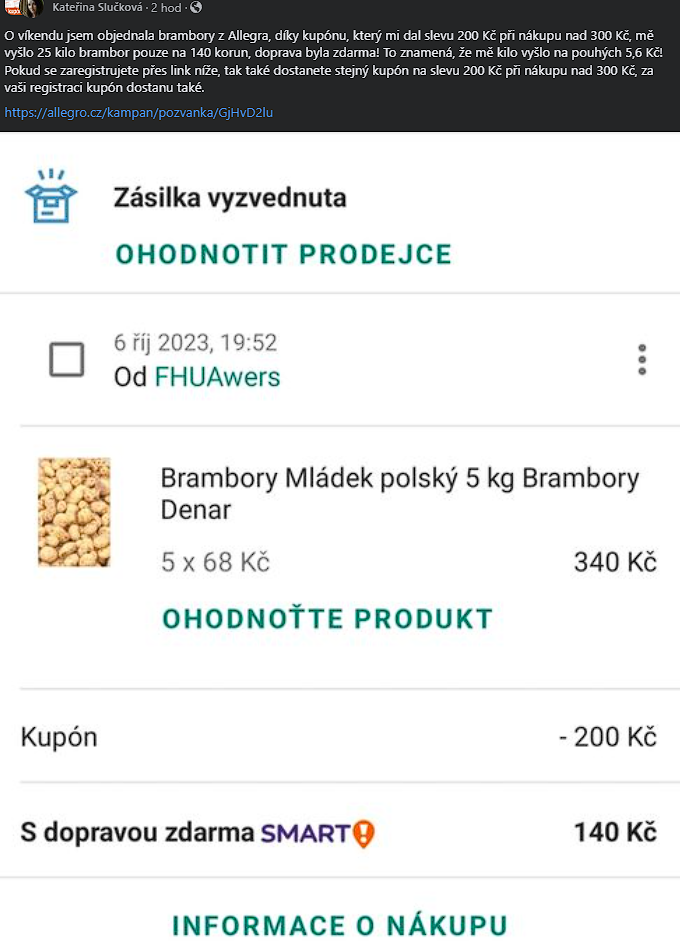Open the attached order screenshot image
Screen dimensions: 680x950
tap(340, 540)
